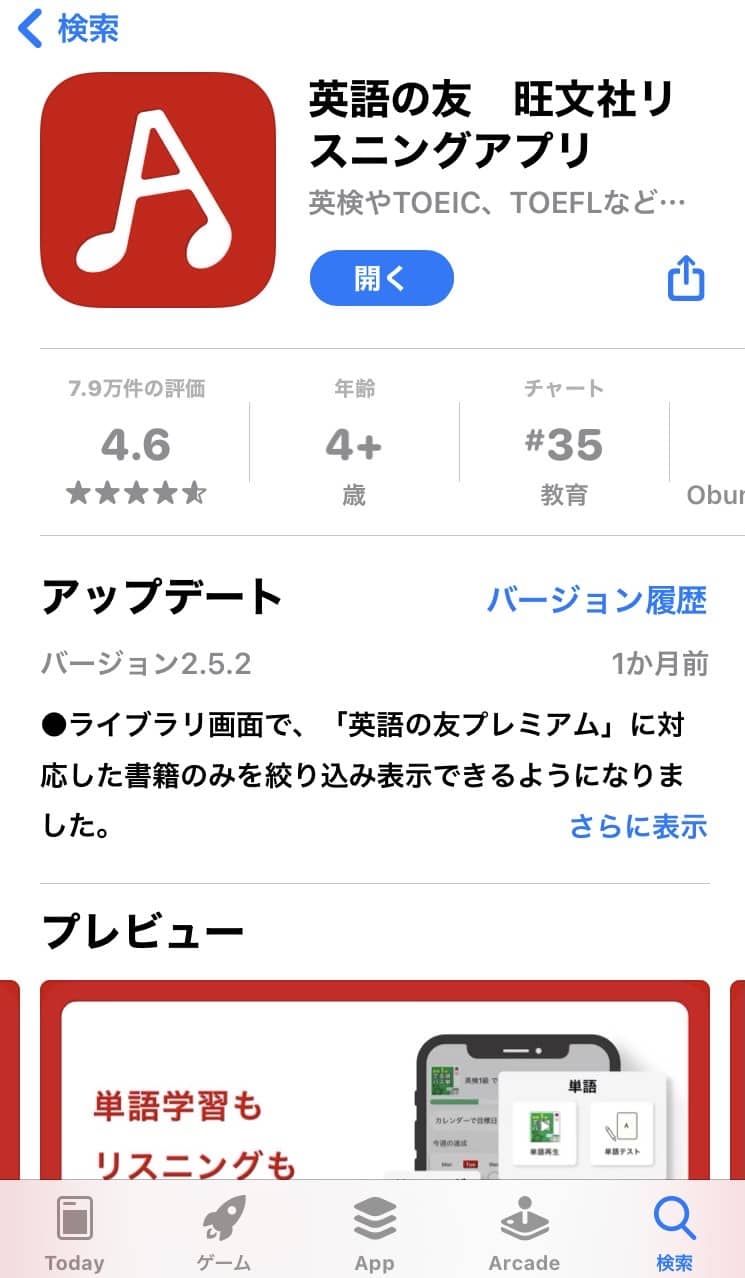This screenshot has height=1278, width=745.
Task: Expand update notes with さらに表示
Action: 638,825
